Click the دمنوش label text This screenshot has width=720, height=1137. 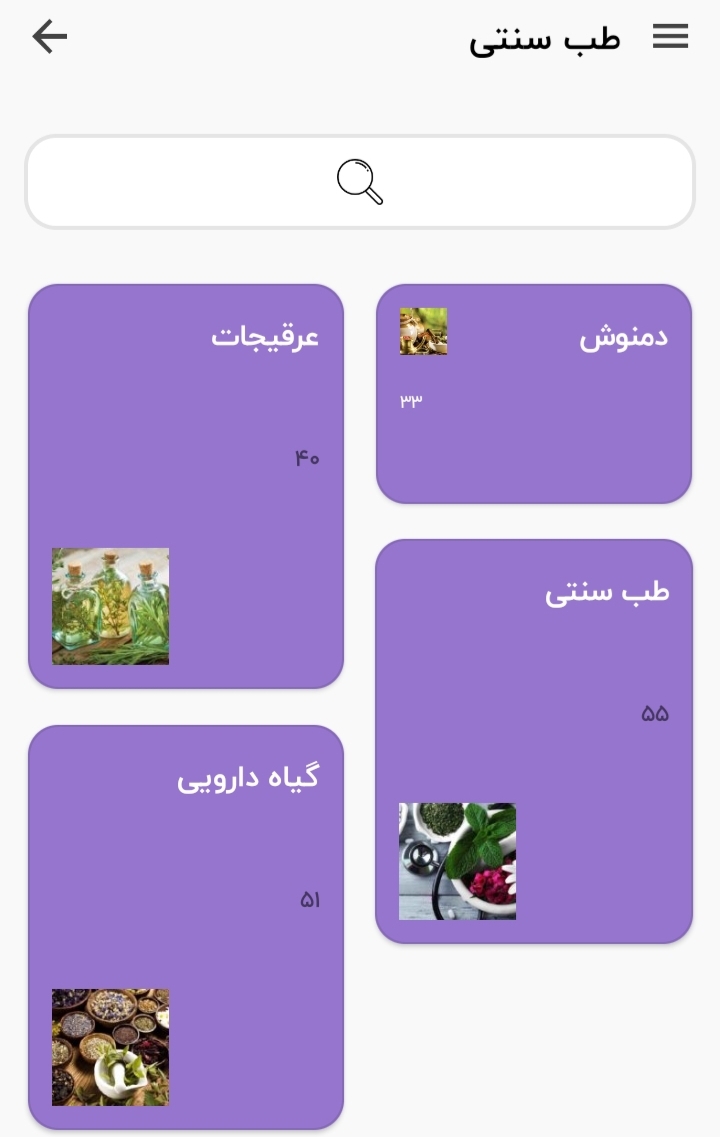pos(623,338)
